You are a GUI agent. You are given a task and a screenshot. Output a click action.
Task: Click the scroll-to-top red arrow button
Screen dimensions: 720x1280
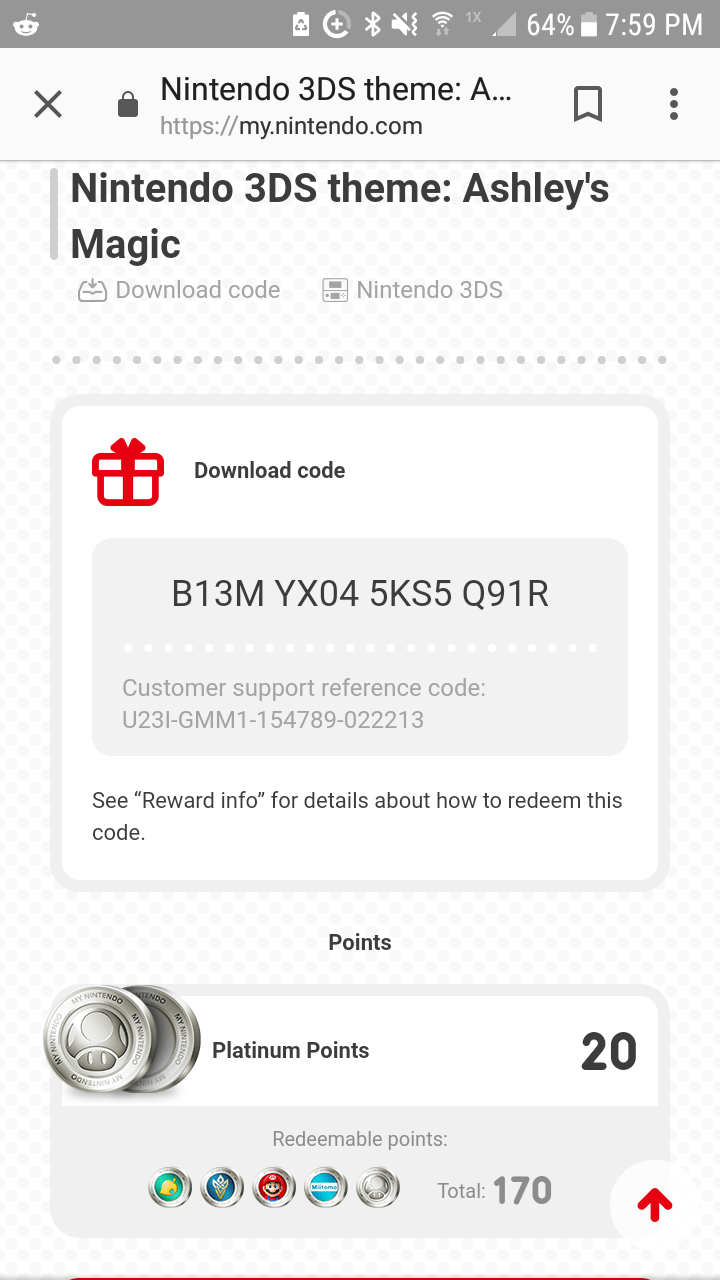click(654, 1204)
